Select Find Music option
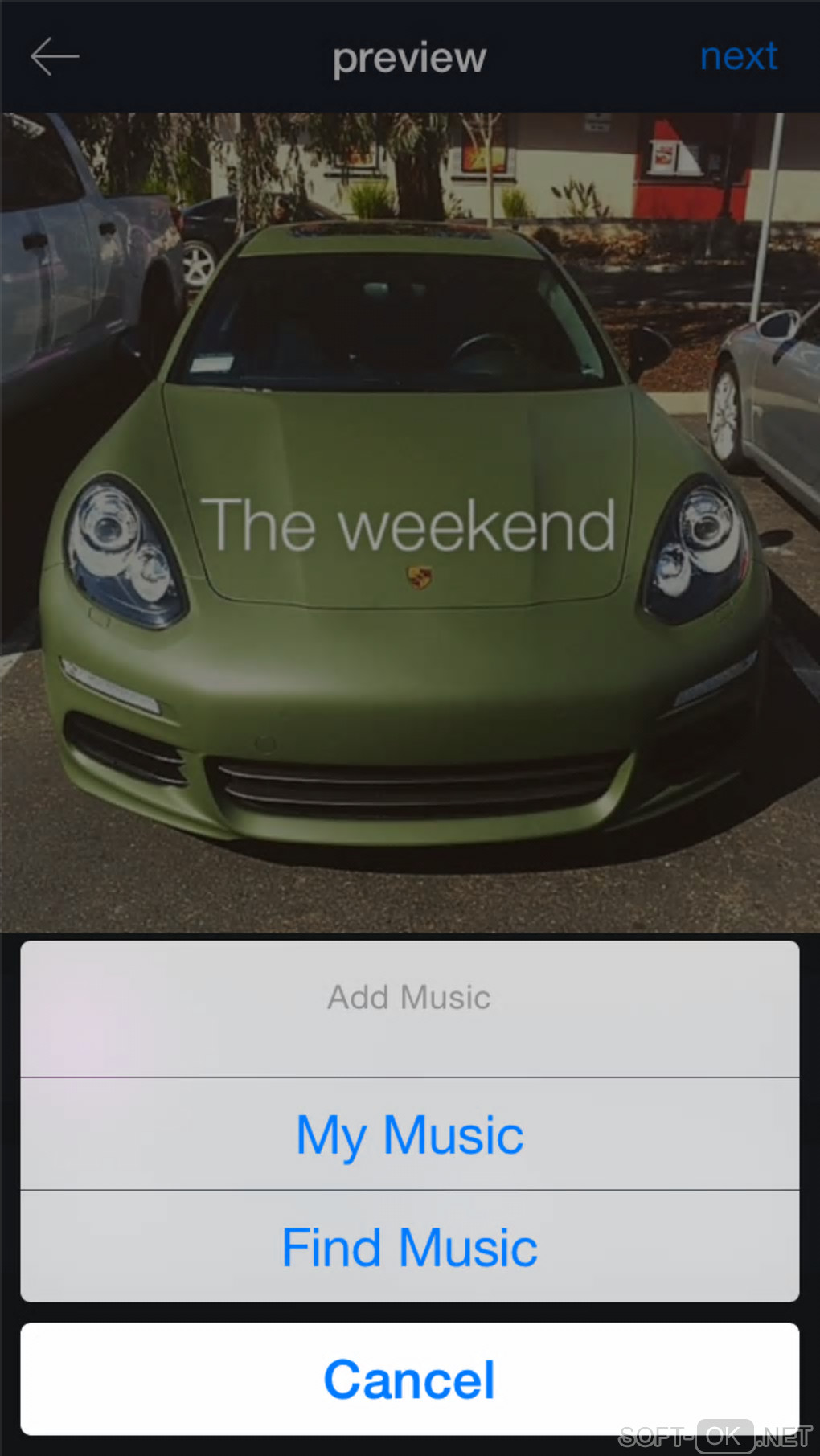Screen dimensions: 820x1456 point(409,1247)
